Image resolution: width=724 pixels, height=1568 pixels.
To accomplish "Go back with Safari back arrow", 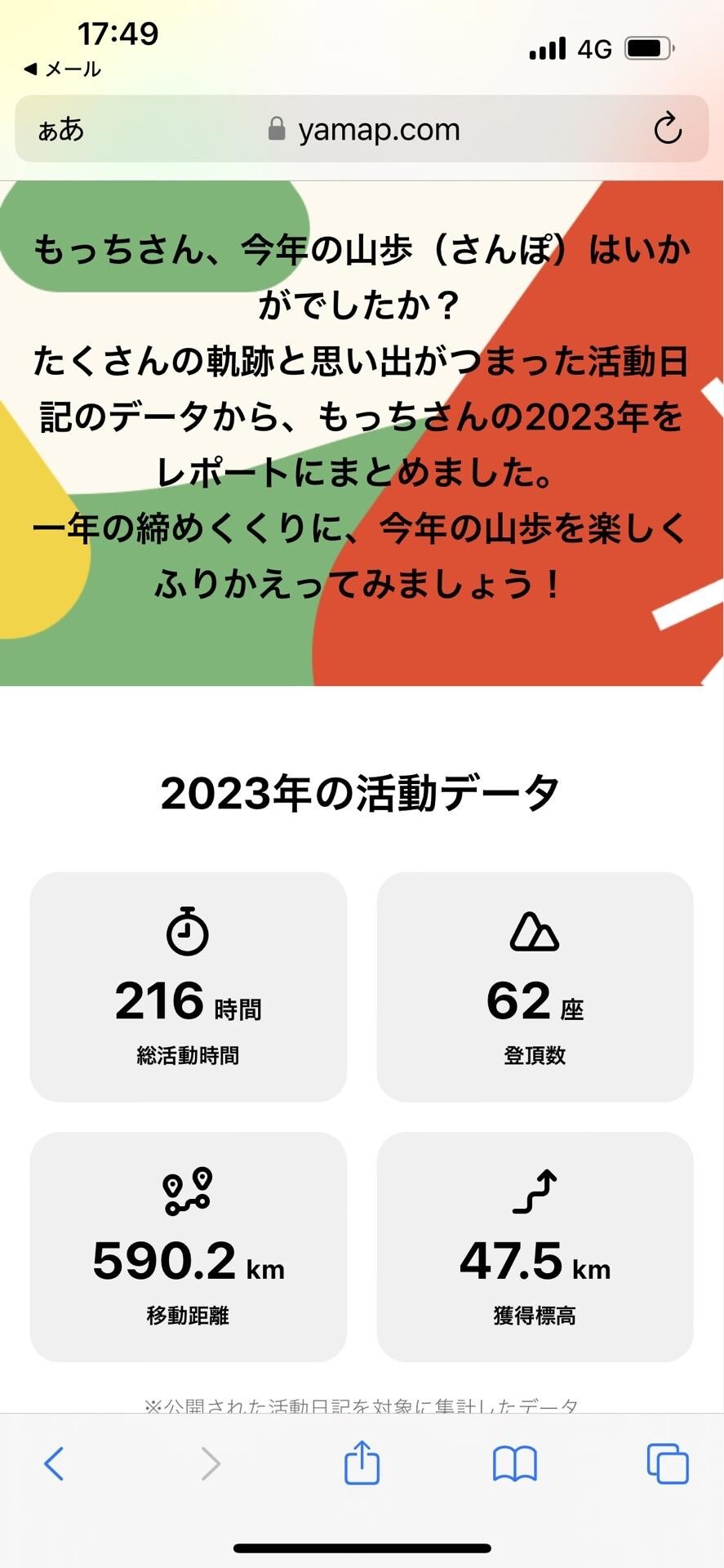I will click(x=54, y=1463).
